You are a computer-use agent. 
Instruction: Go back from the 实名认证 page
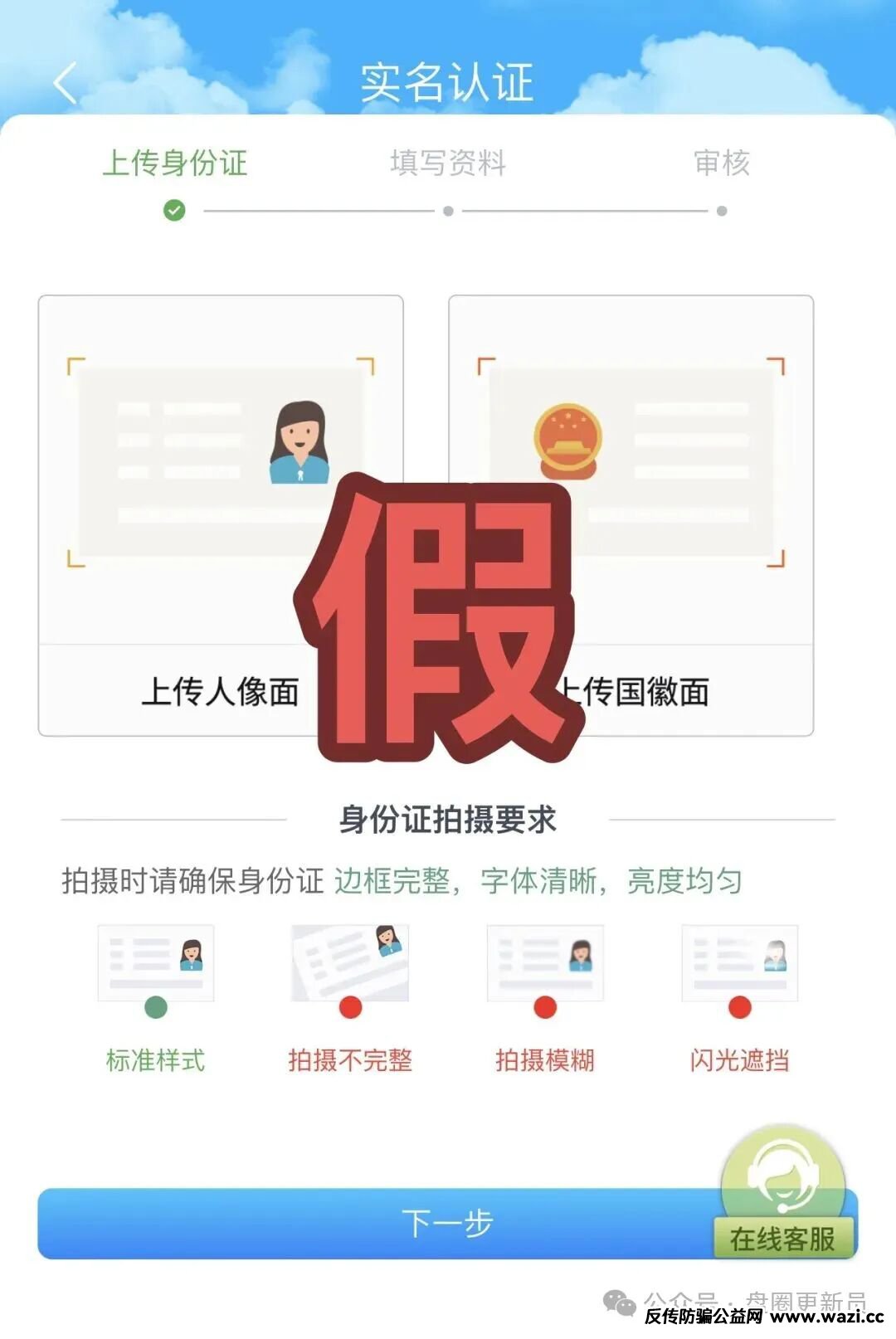click(x=65, y=83)
